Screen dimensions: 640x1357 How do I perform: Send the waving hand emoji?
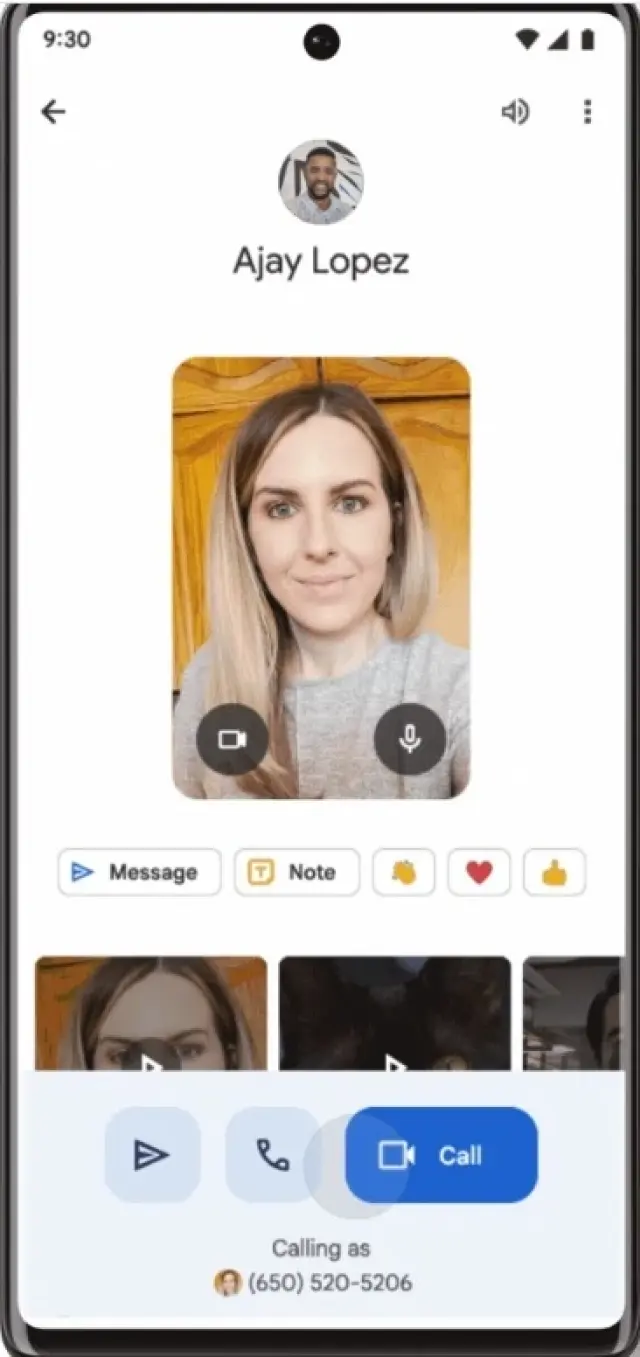pyautogui.click(x=404, y=872)
